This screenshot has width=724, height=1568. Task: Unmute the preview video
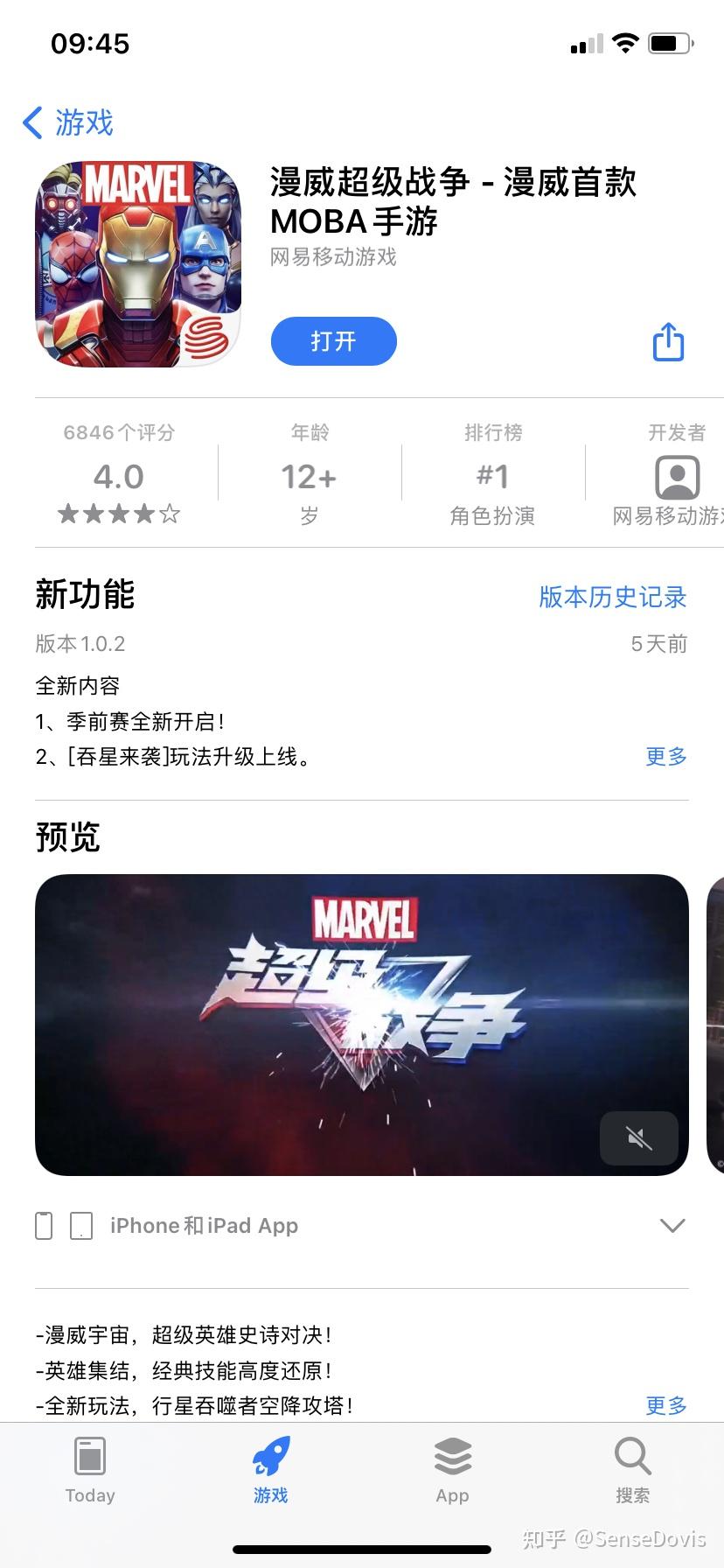(x=639, y=1137)
